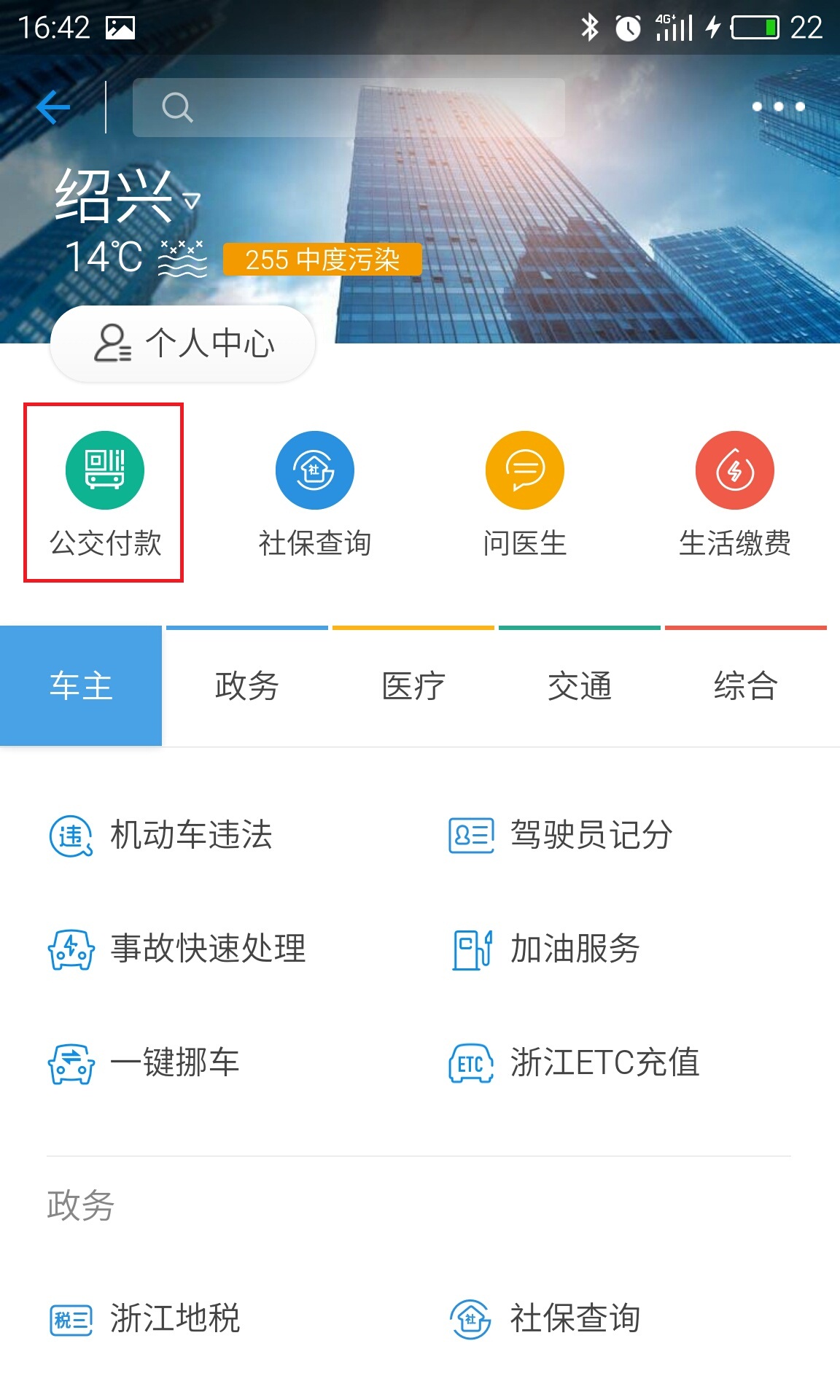Open 一键挪车
Viewport: 840px width, 1400px height.
144,1062
